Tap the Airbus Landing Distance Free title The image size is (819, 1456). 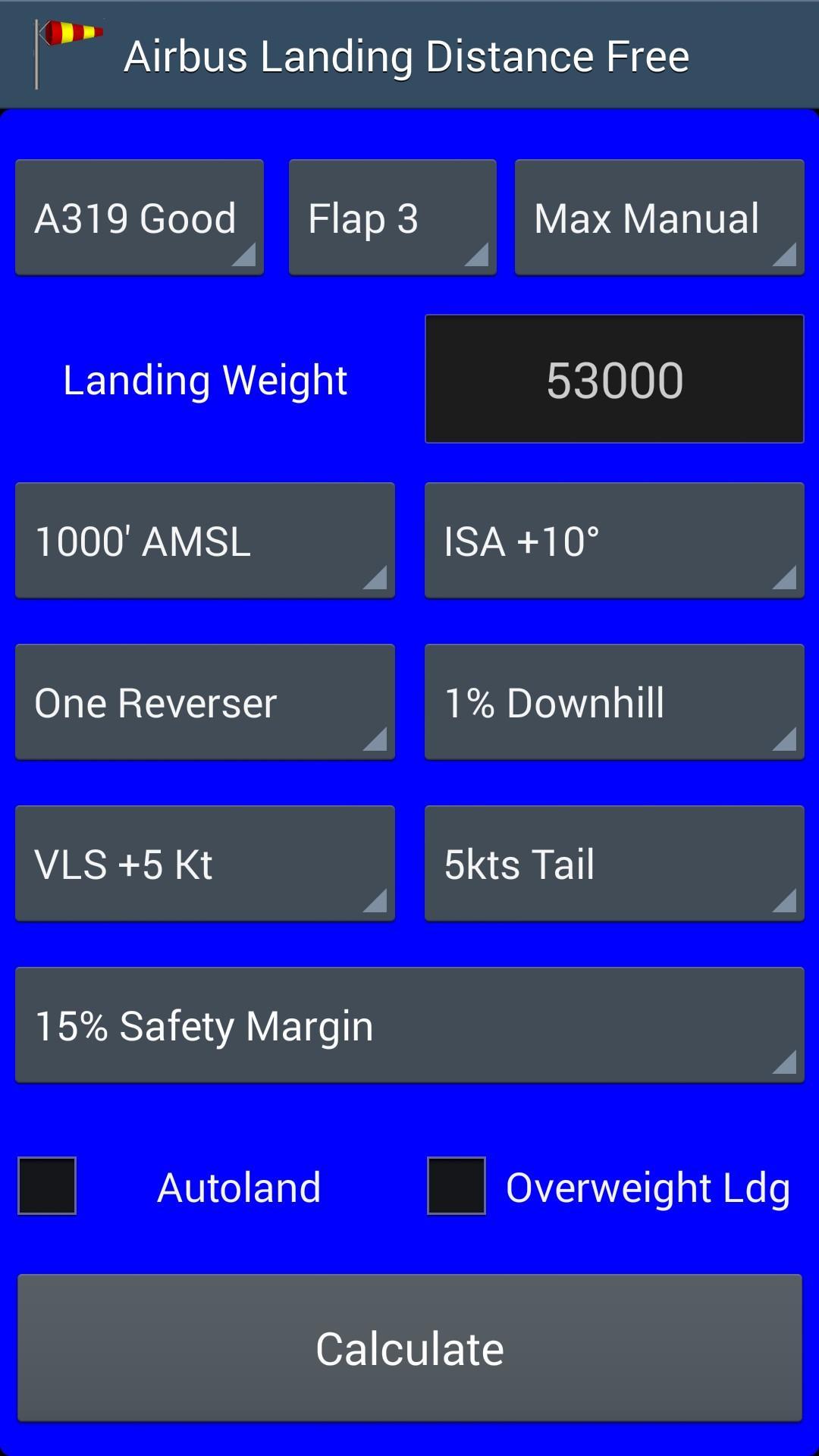407,55
